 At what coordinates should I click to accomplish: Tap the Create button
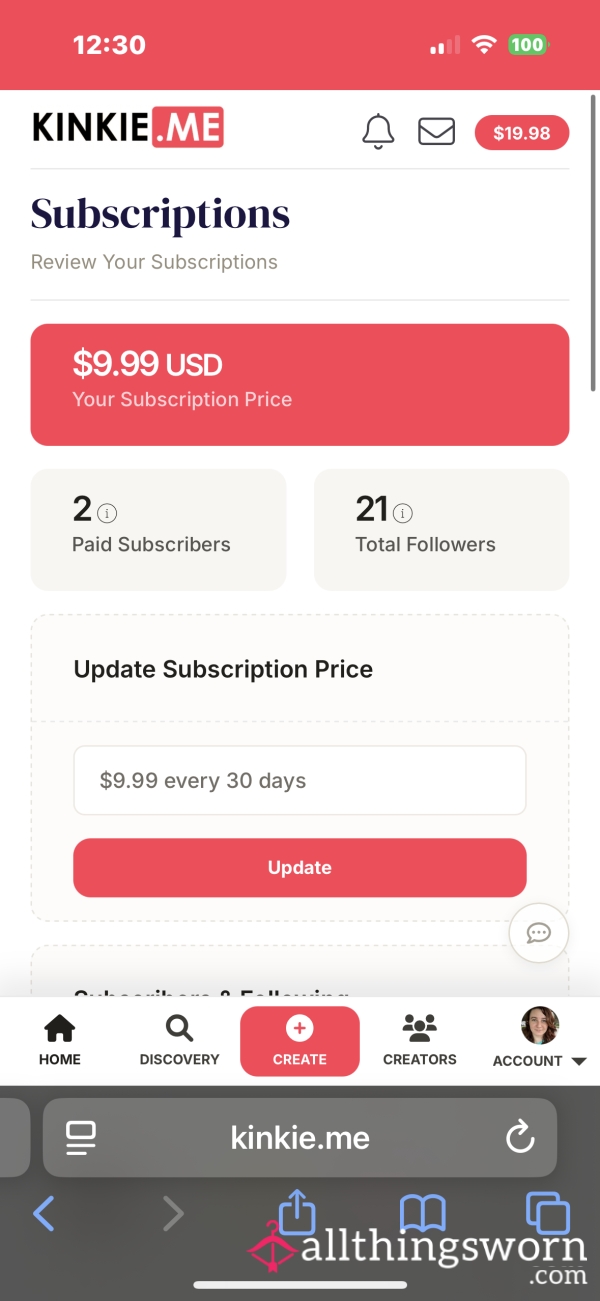(300, 1041)
